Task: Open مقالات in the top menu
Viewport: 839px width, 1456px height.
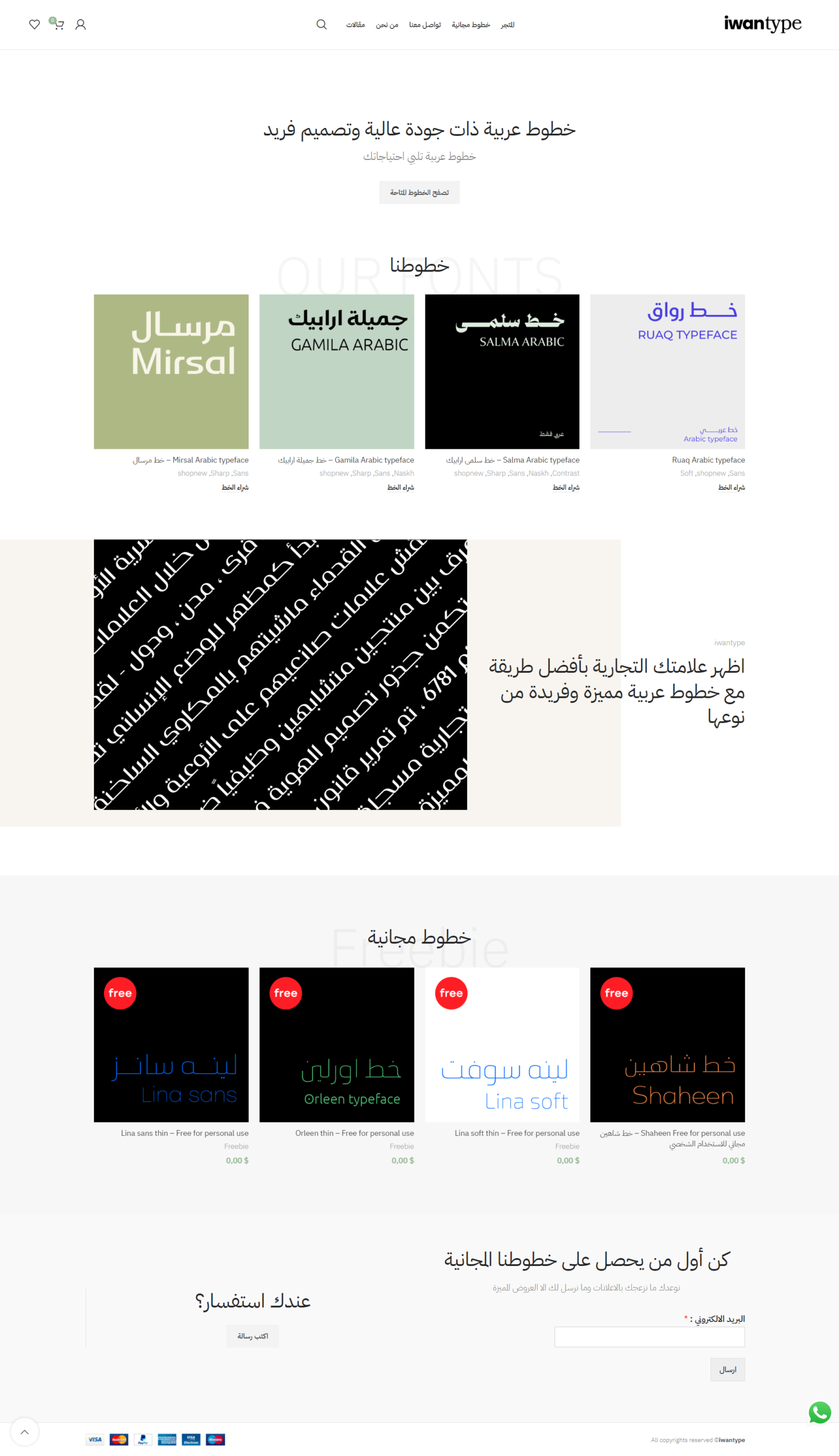Action: coord(355,25)
